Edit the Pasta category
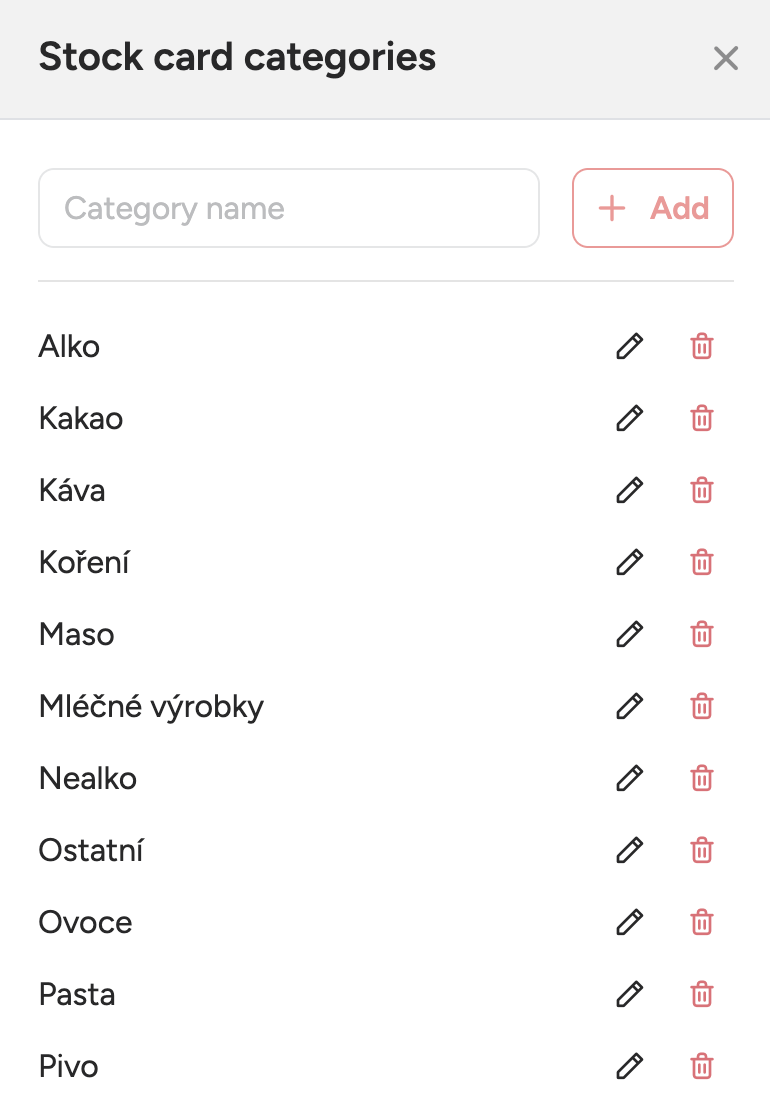 click(x=629, y=994)
